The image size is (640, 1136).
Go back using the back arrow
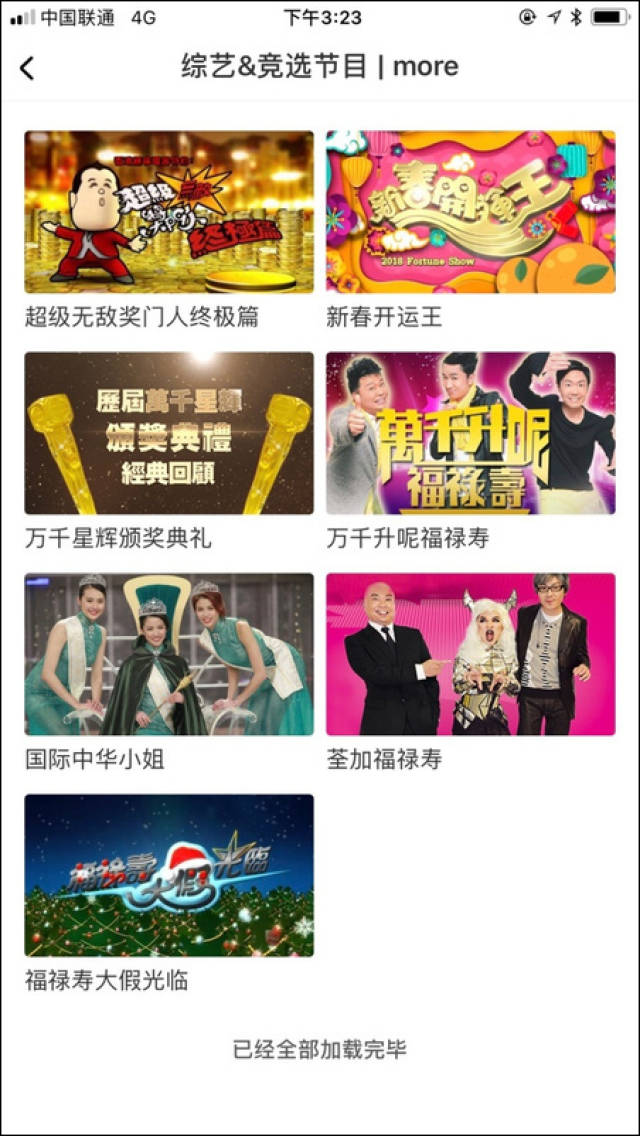pyautogui.click(x=27, y=68)
